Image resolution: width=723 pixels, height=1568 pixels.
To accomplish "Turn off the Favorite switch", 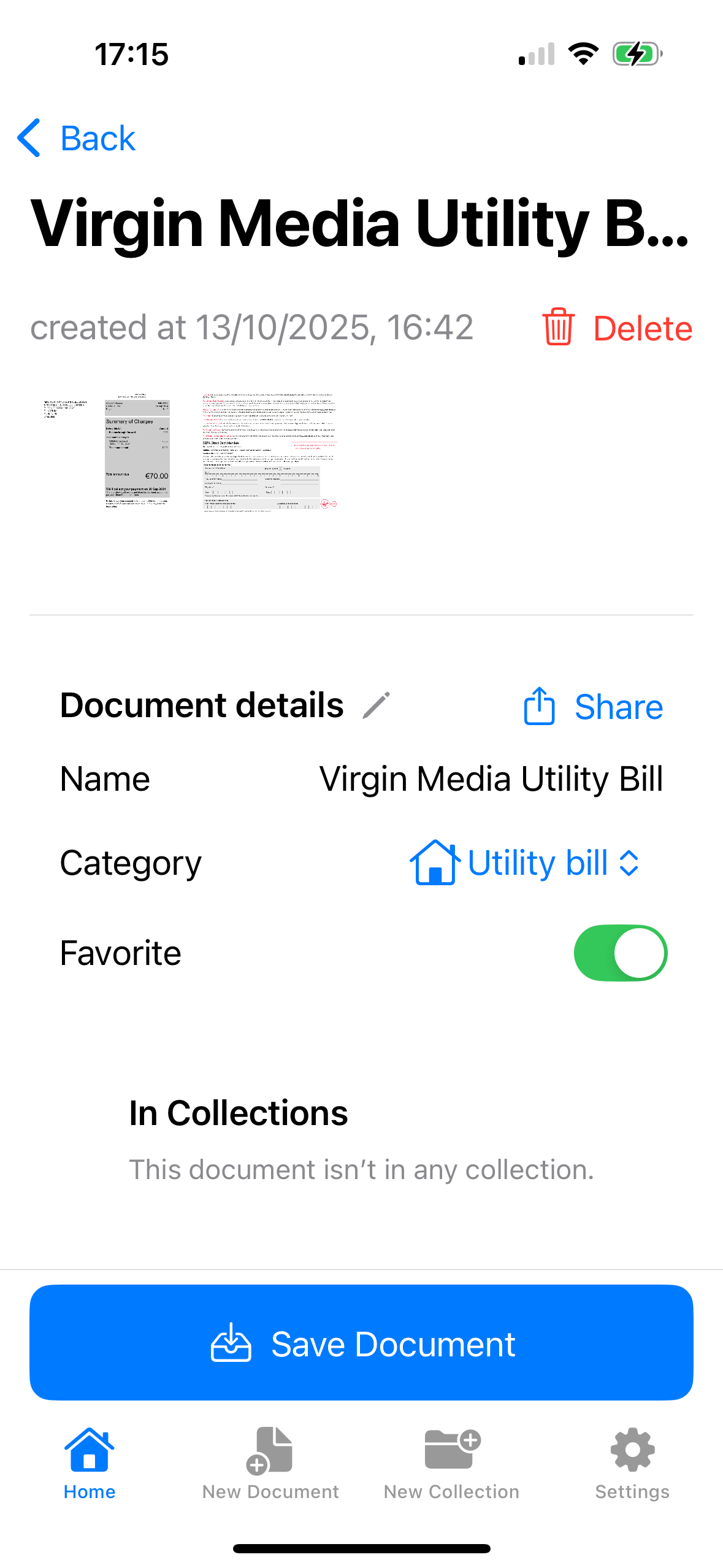I will pos(620,953).
